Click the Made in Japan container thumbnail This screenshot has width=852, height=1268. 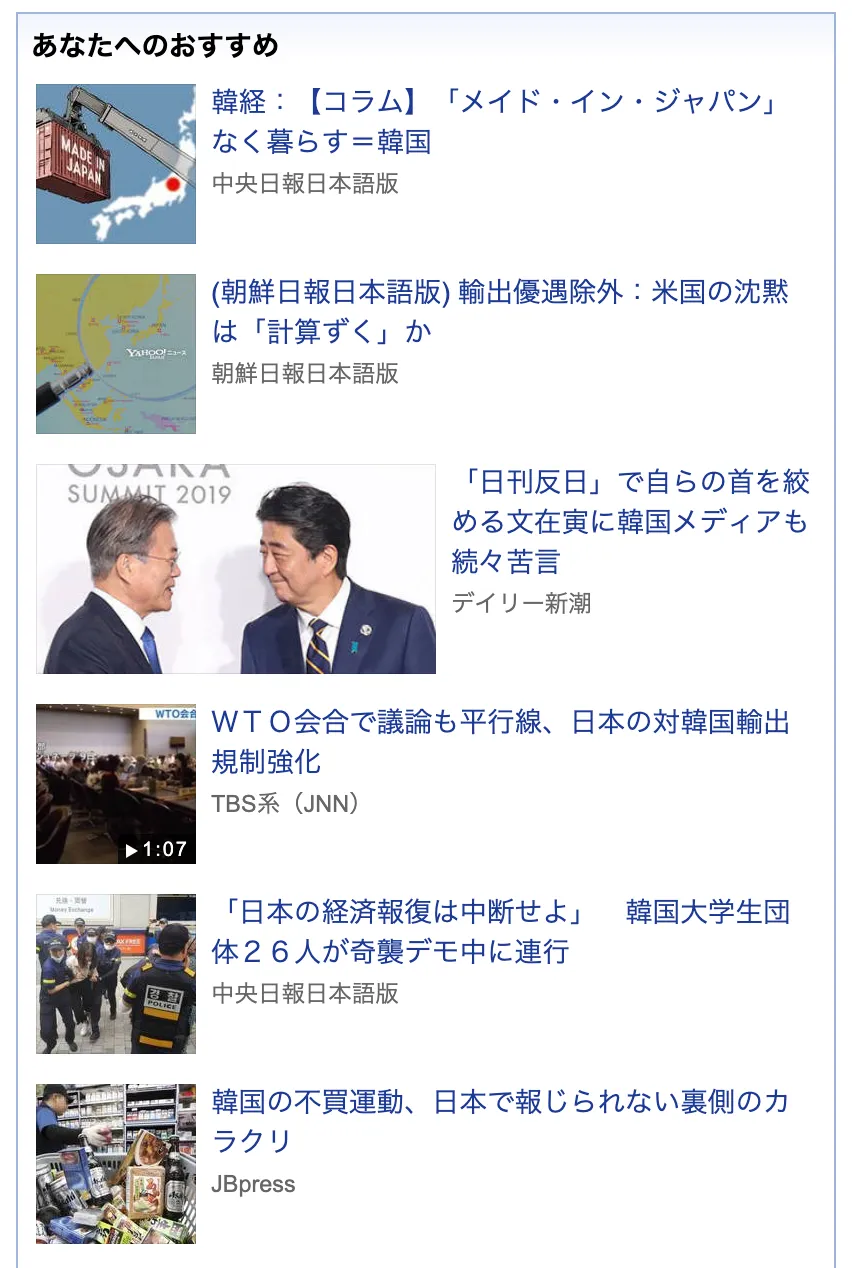pyautogui.click(x=115, y=163)
